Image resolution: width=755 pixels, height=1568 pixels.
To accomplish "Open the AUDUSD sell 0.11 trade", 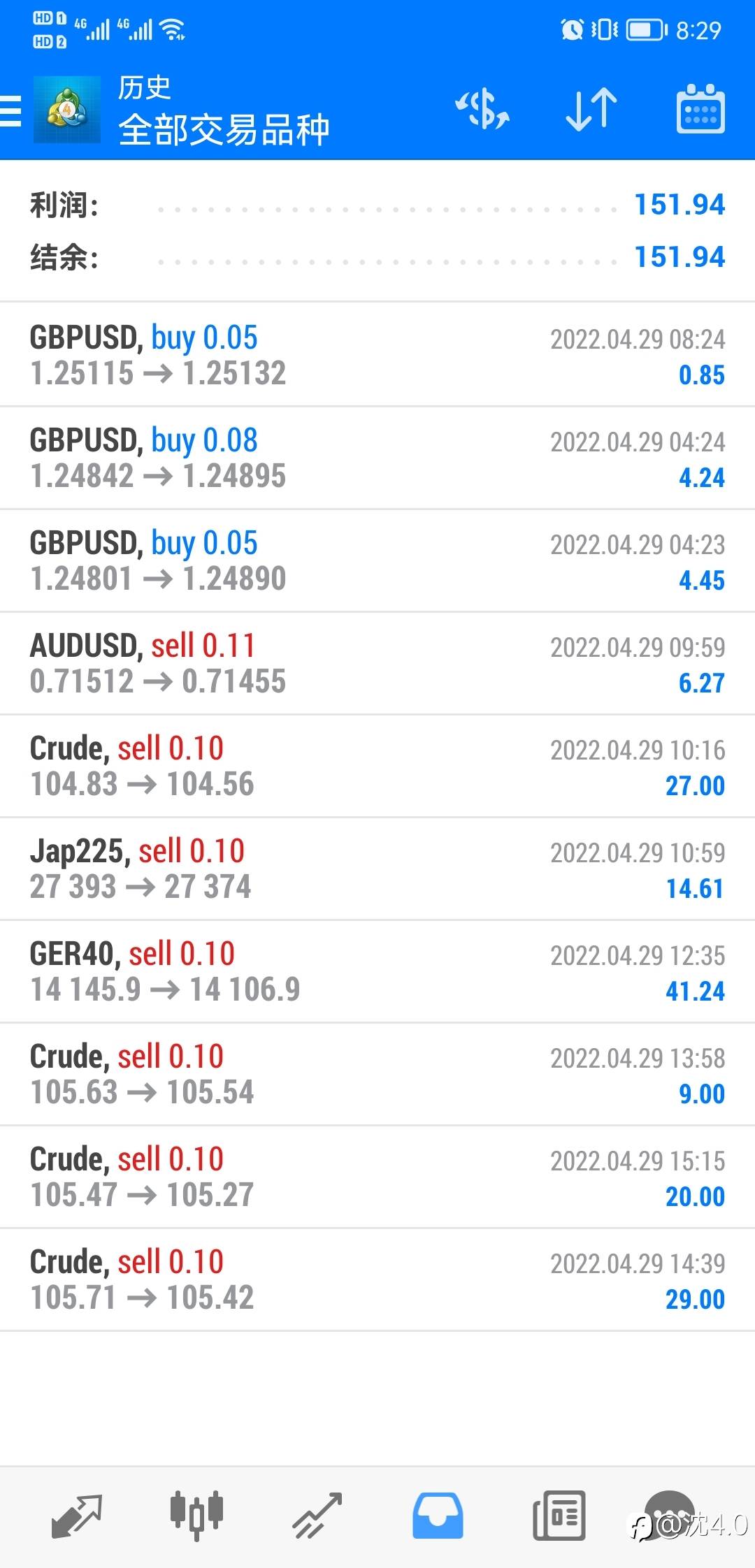I will (377, 663).
